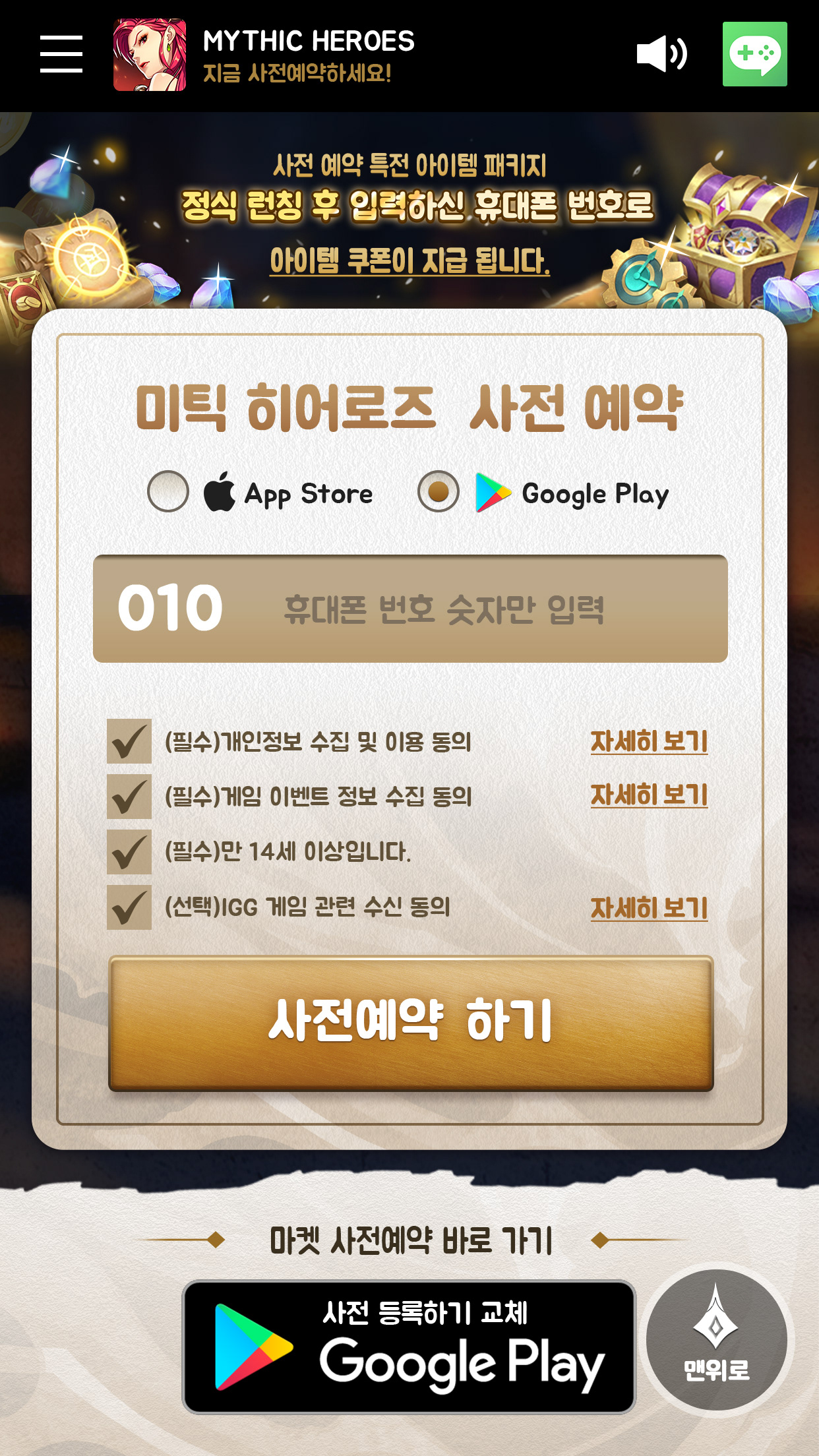
Task: Open the Mythic Heroes app icon banner
Action: pos(150,55)
